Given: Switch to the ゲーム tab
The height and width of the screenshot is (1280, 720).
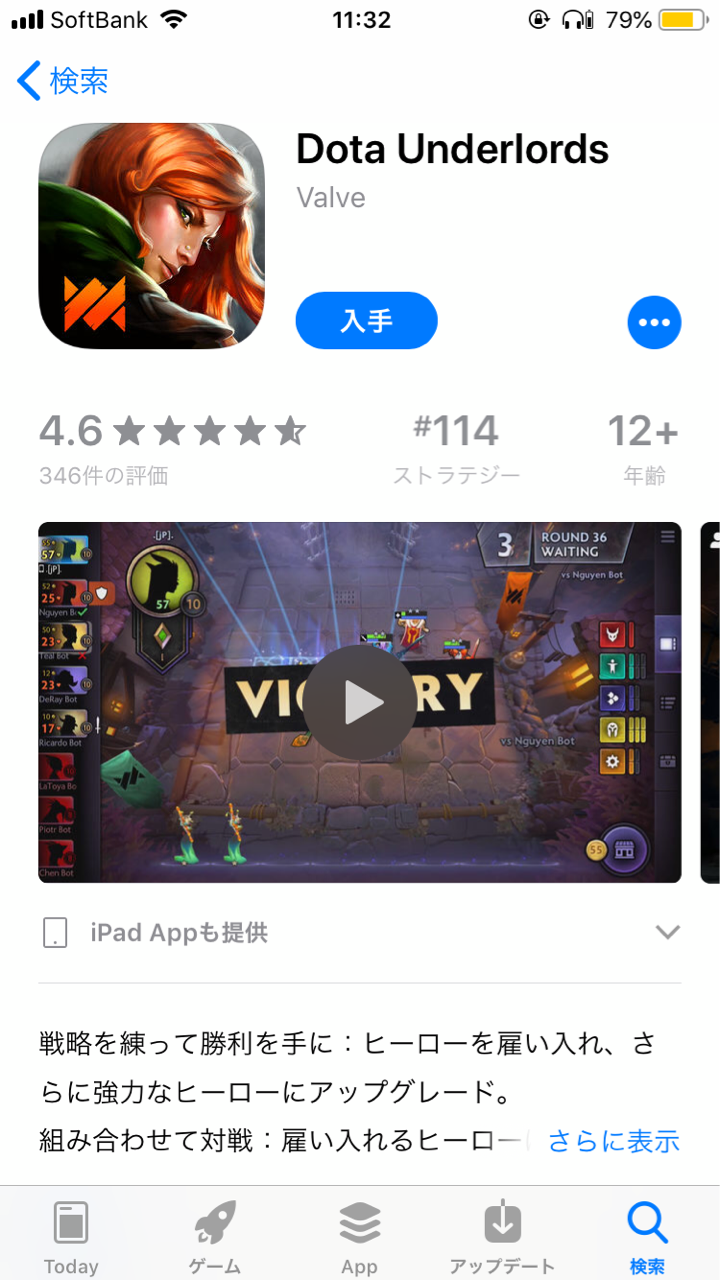Looking at the screenshot, I should point(215,1238).
